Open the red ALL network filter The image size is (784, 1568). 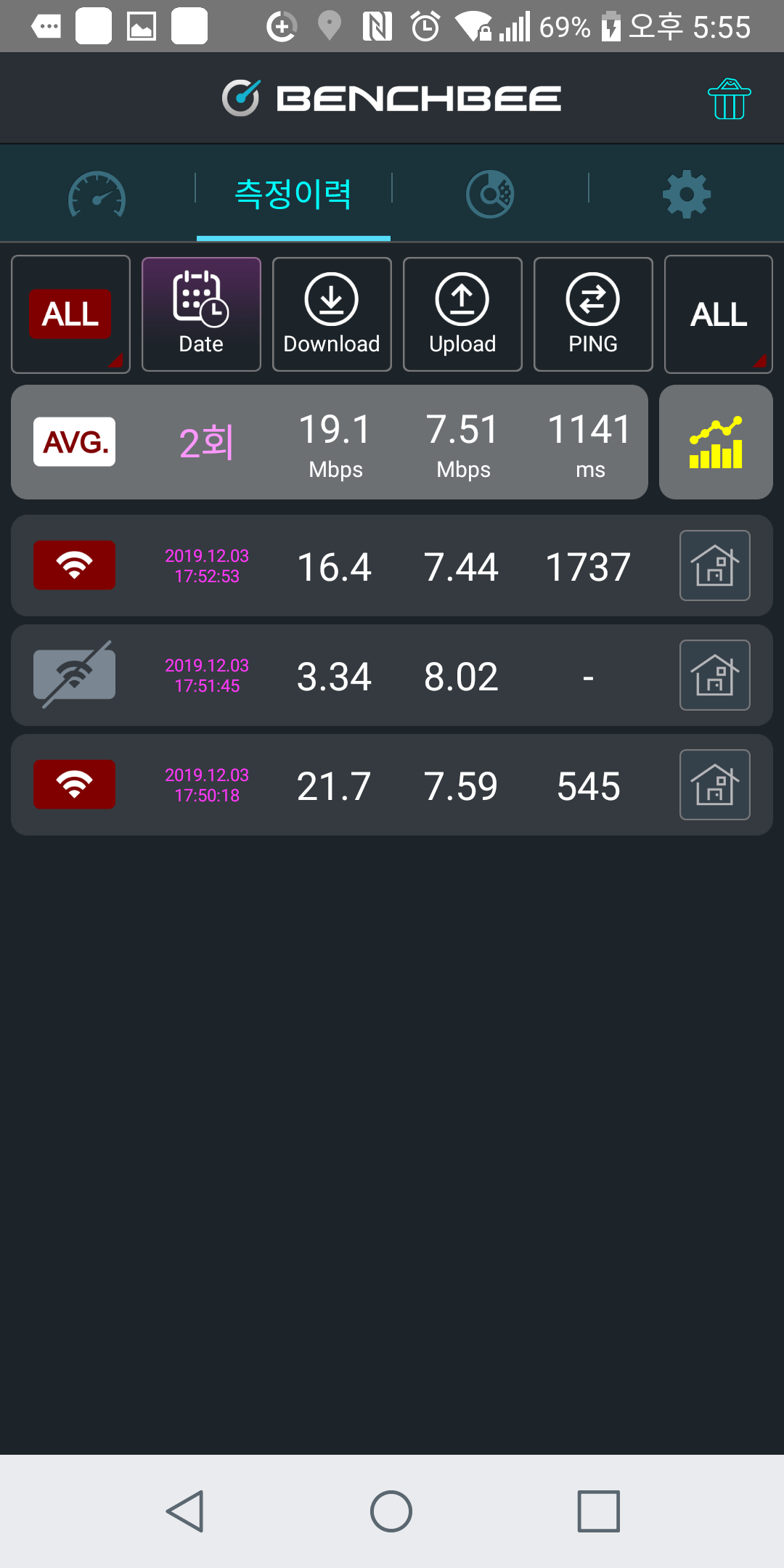click(70, 314)
